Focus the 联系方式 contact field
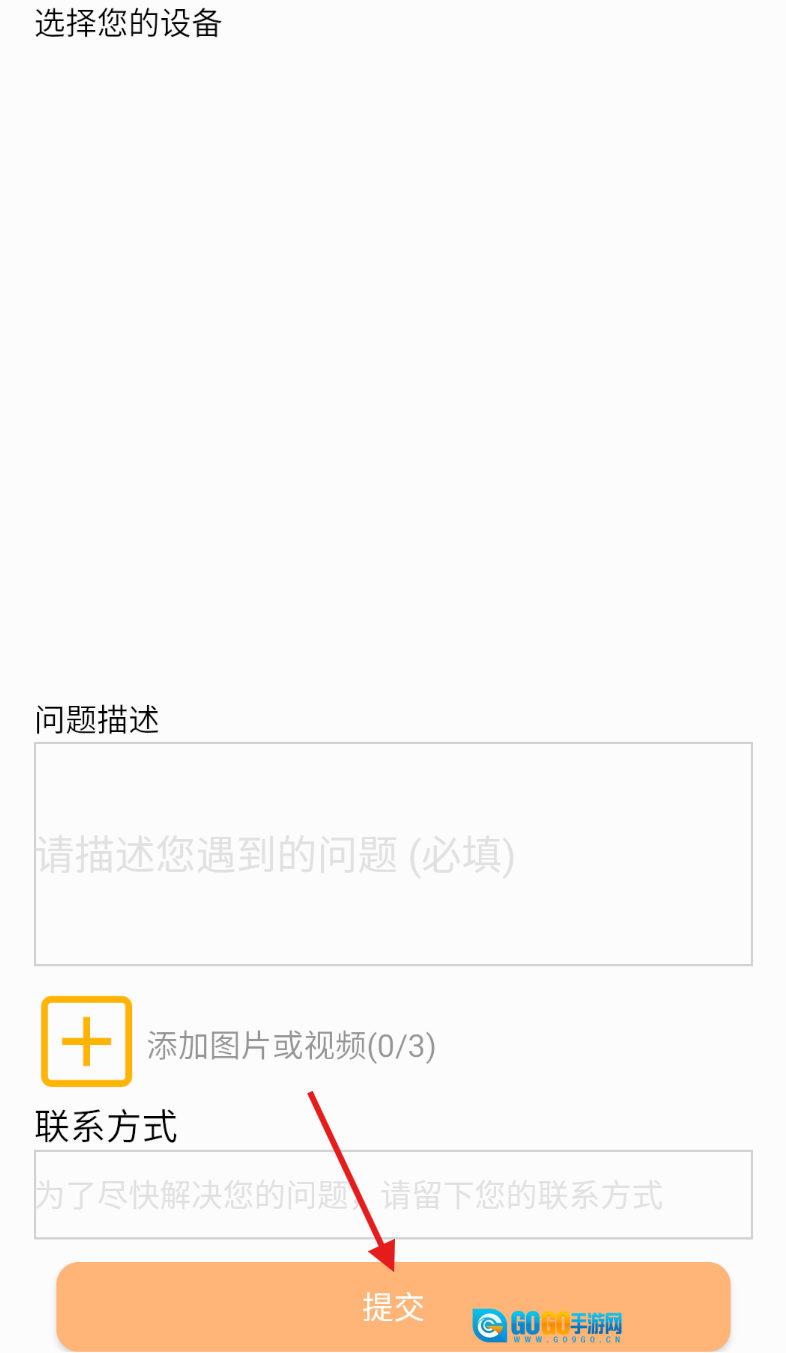 [x=393, y=1194]
